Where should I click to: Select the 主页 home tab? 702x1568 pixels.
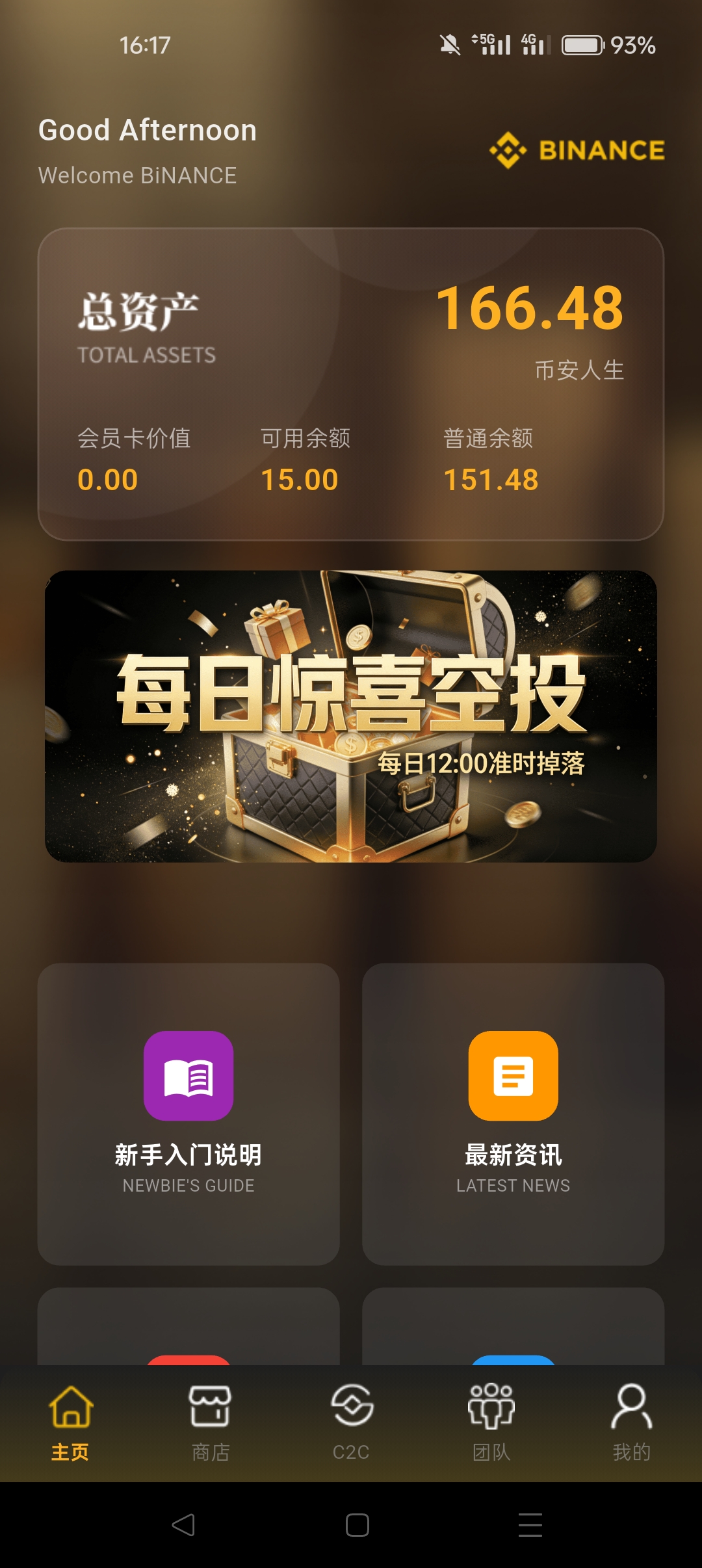coord(70,1422)
